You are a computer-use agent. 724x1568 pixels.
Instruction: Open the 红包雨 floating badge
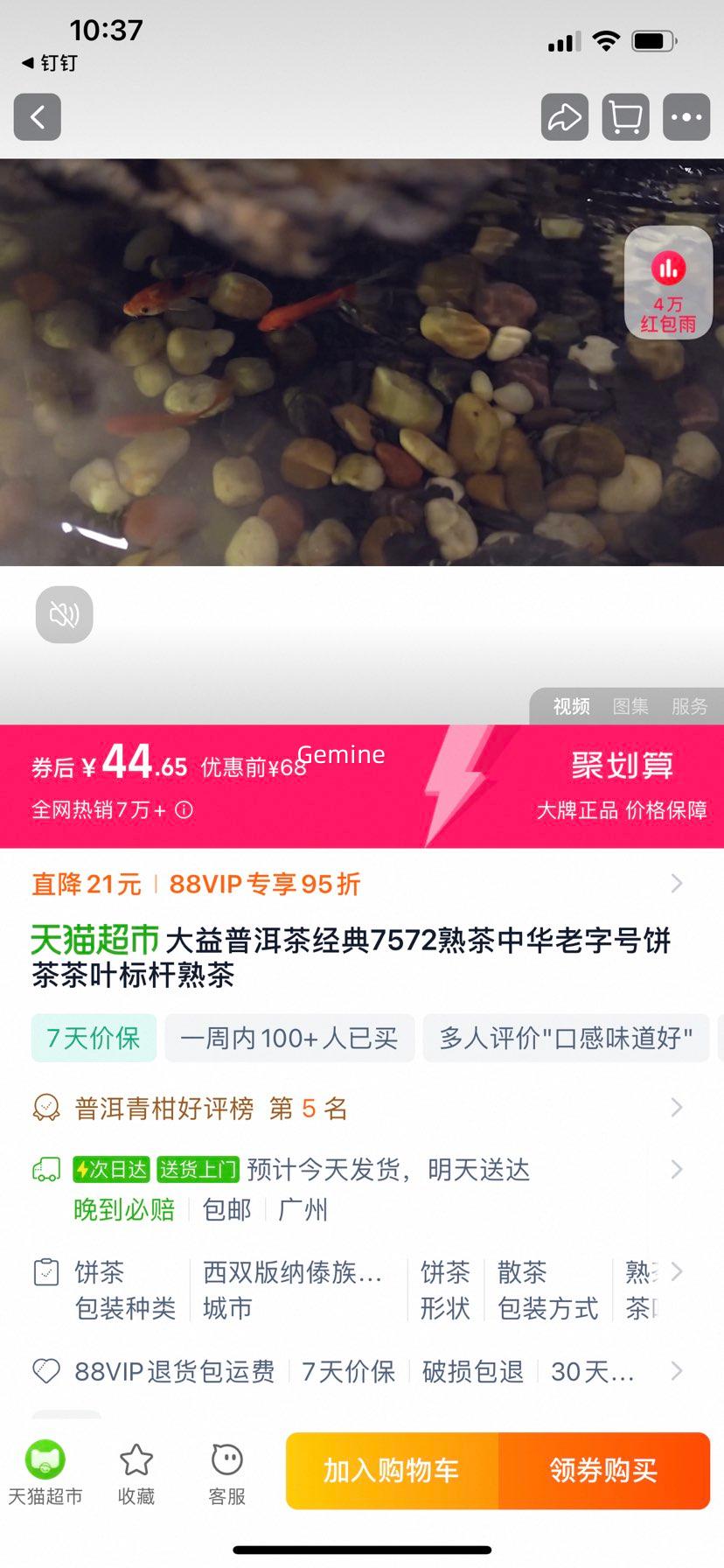668,282
